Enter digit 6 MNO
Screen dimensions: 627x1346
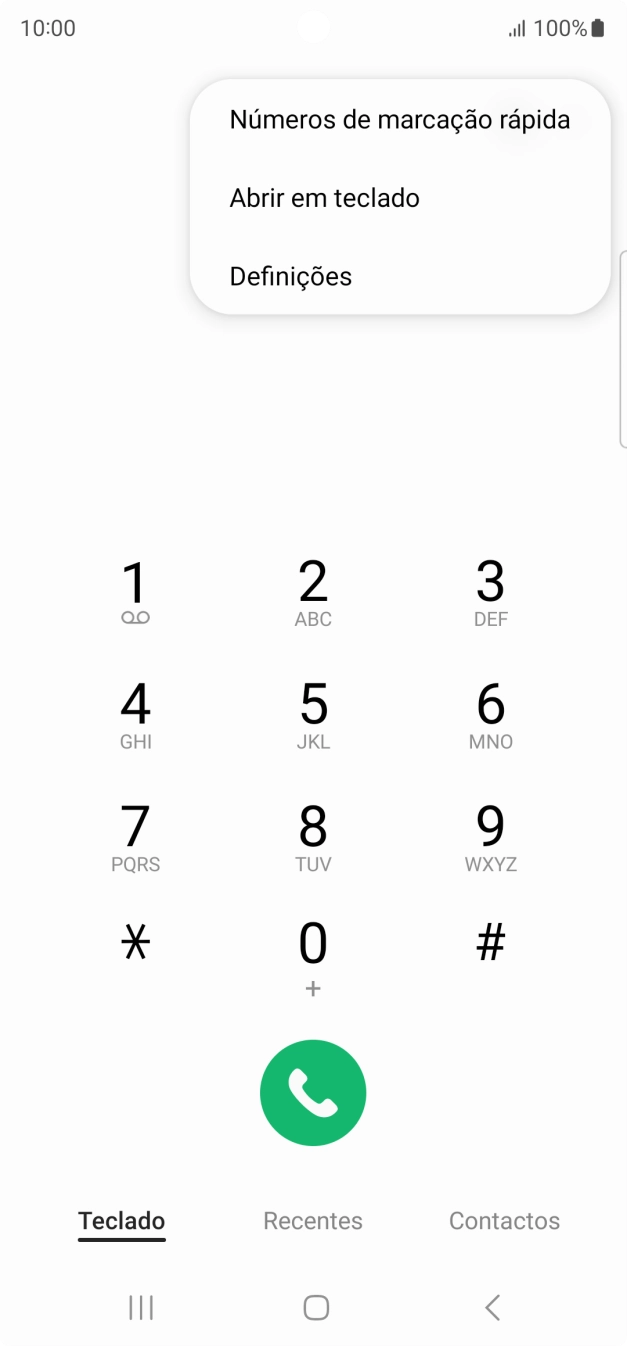click(x=490, y=715)
